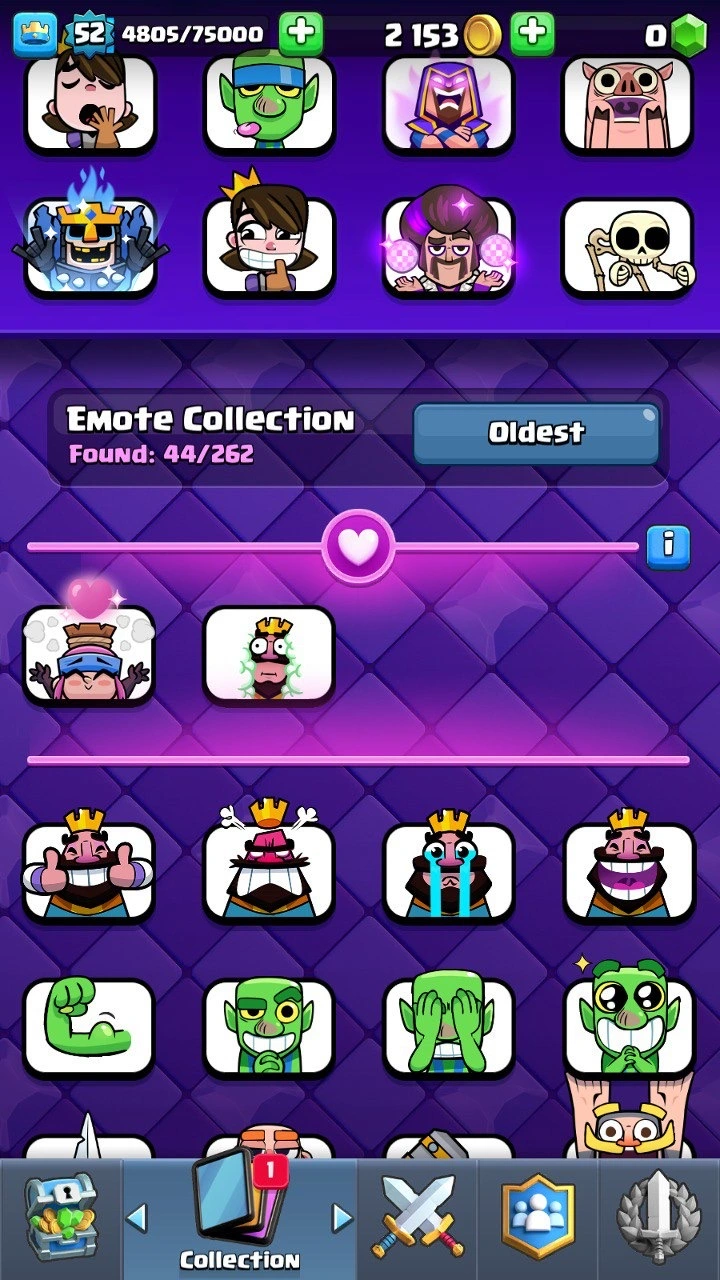This screenshot has width=720, height=1280.
Task: Choose the Goblin covering eyes emote
Action: [x=448, y=1026]
